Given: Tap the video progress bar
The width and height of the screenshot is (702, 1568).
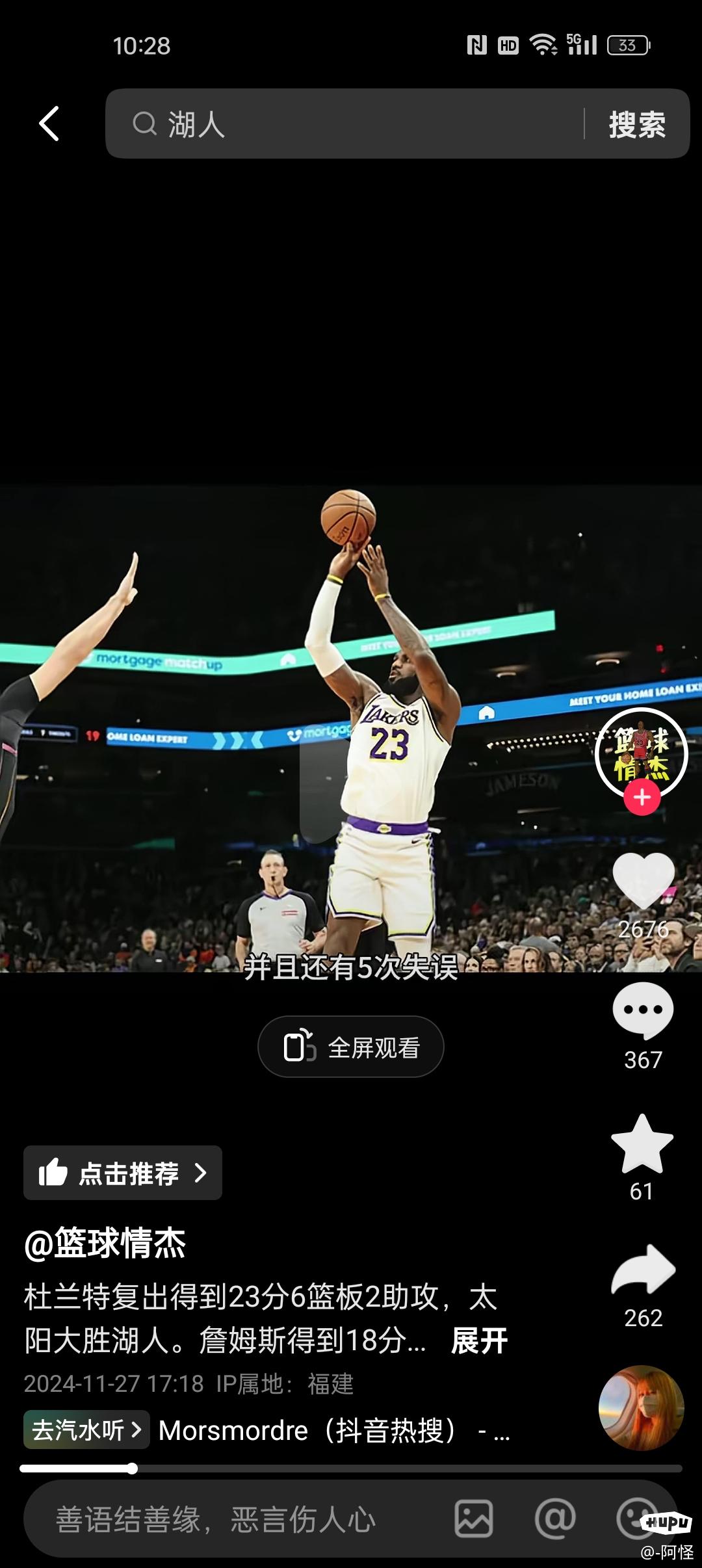Looking at the screenshot, I should [351, 1468].
